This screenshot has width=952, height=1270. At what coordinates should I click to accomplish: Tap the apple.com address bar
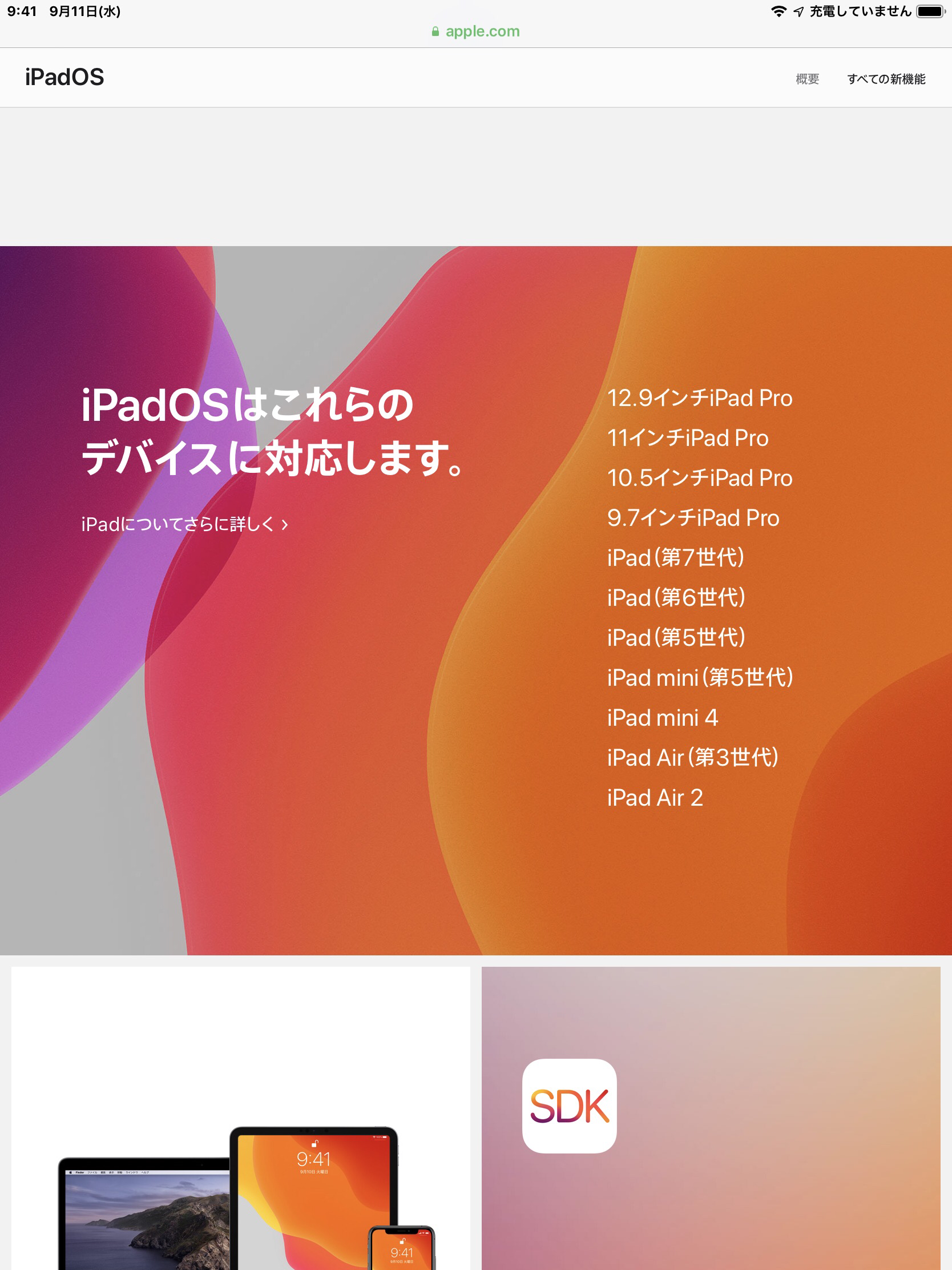475,31
